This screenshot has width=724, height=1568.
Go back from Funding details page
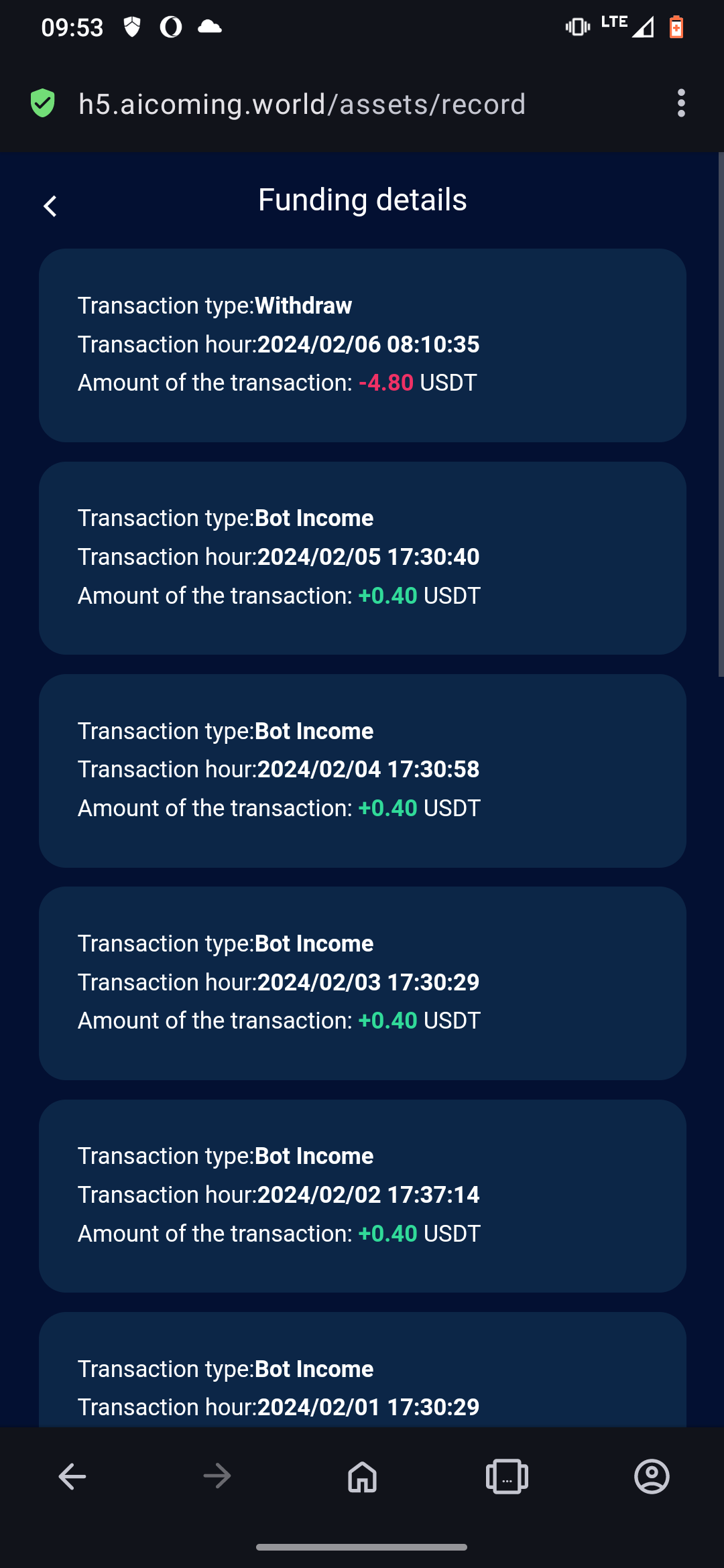(50, 206)
